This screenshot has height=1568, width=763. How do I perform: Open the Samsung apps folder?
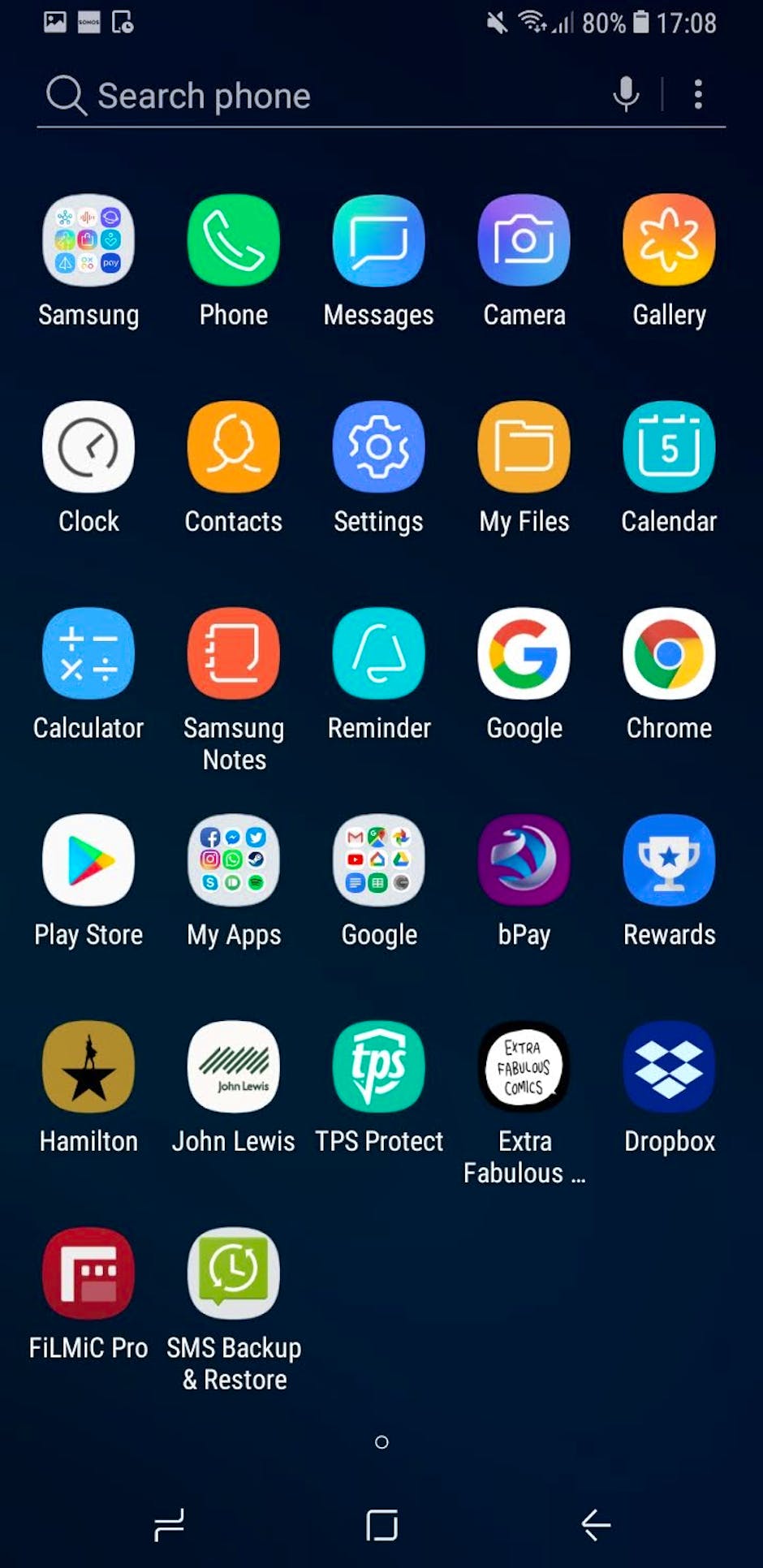coord(88,241)
